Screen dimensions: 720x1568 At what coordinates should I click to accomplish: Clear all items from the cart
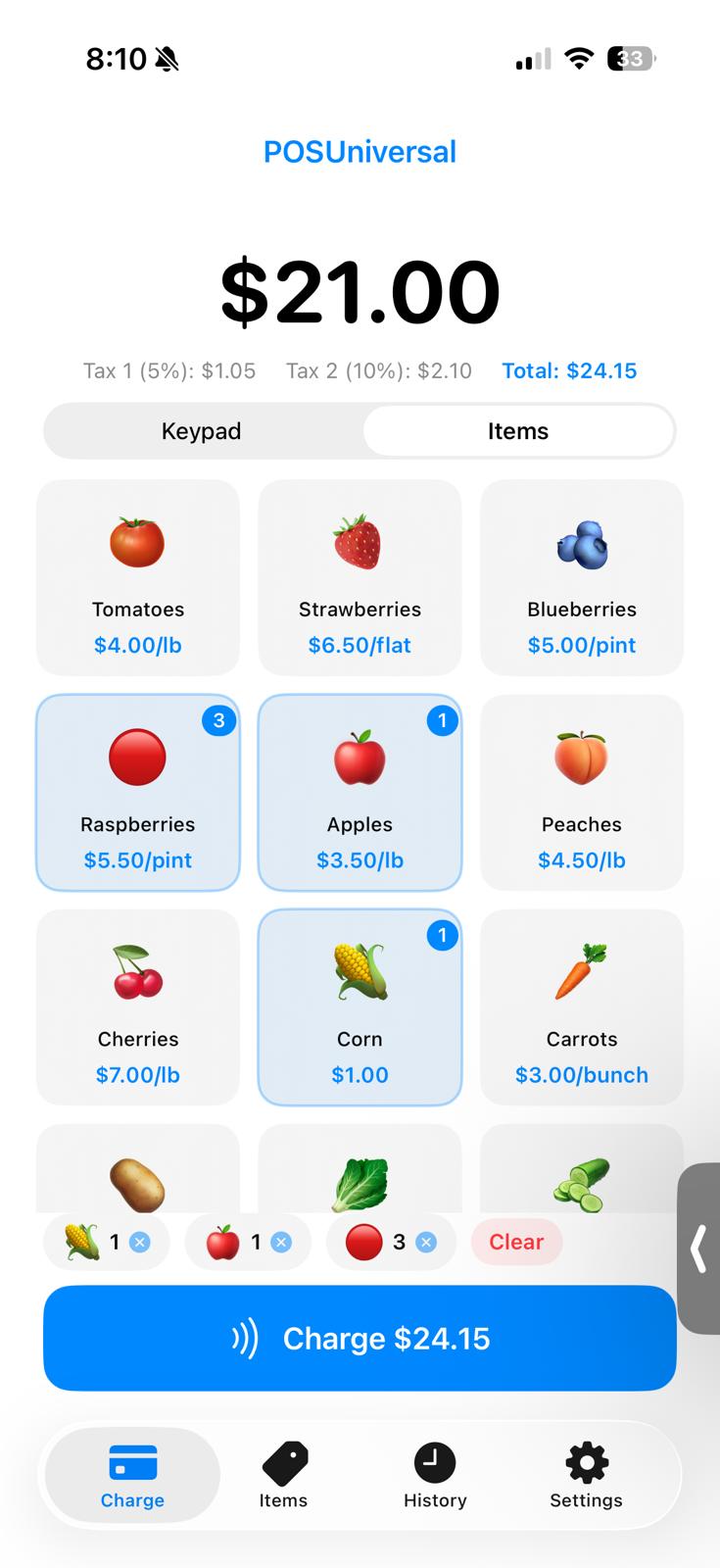[x=516, y=1243]
